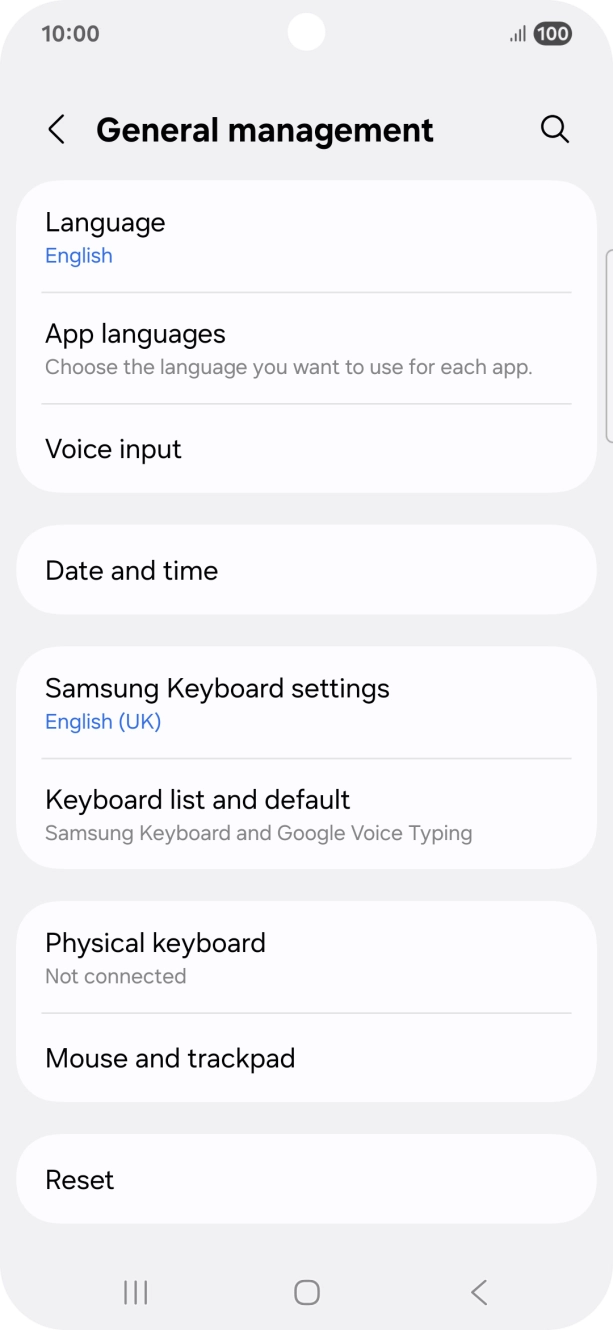Open Samsung Keyboard settings
This screenshot has height=1330, width=613.
(x=306, y=704)
